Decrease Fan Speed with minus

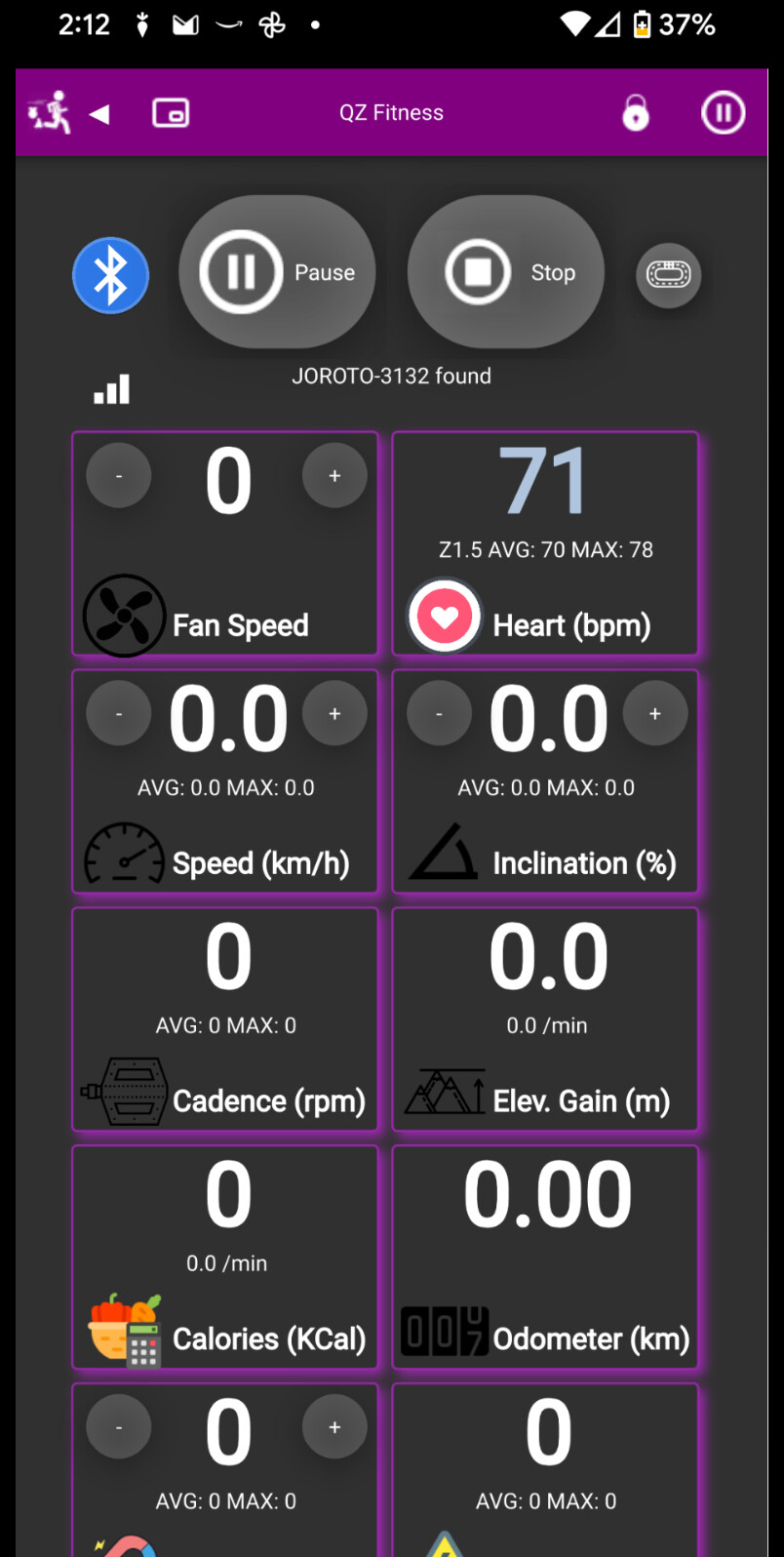click(119, 475)
